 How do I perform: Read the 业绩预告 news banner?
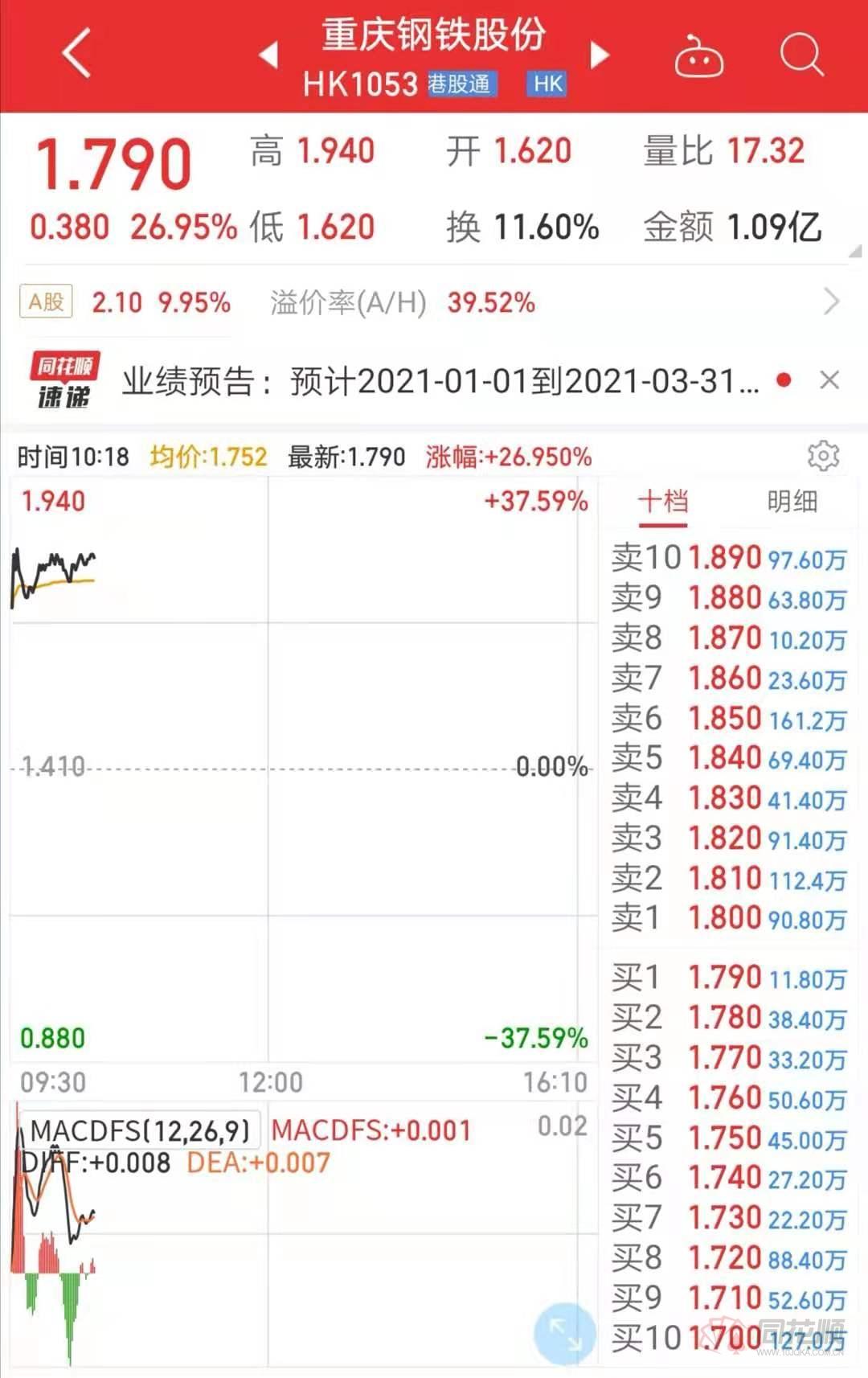pos(439,381)
